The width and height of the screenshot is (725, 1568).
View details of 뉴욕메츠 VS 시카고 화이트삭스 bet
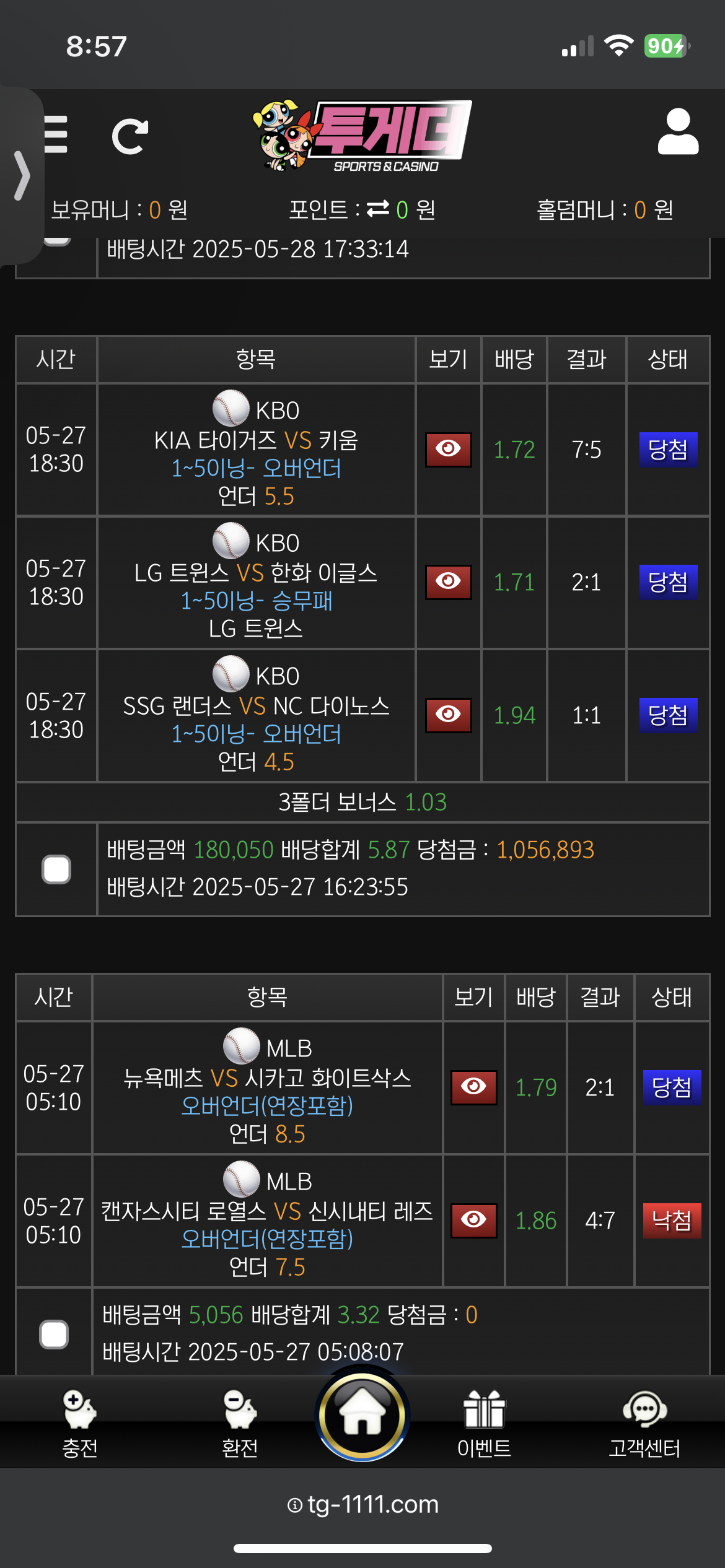tap(473, 1087)
